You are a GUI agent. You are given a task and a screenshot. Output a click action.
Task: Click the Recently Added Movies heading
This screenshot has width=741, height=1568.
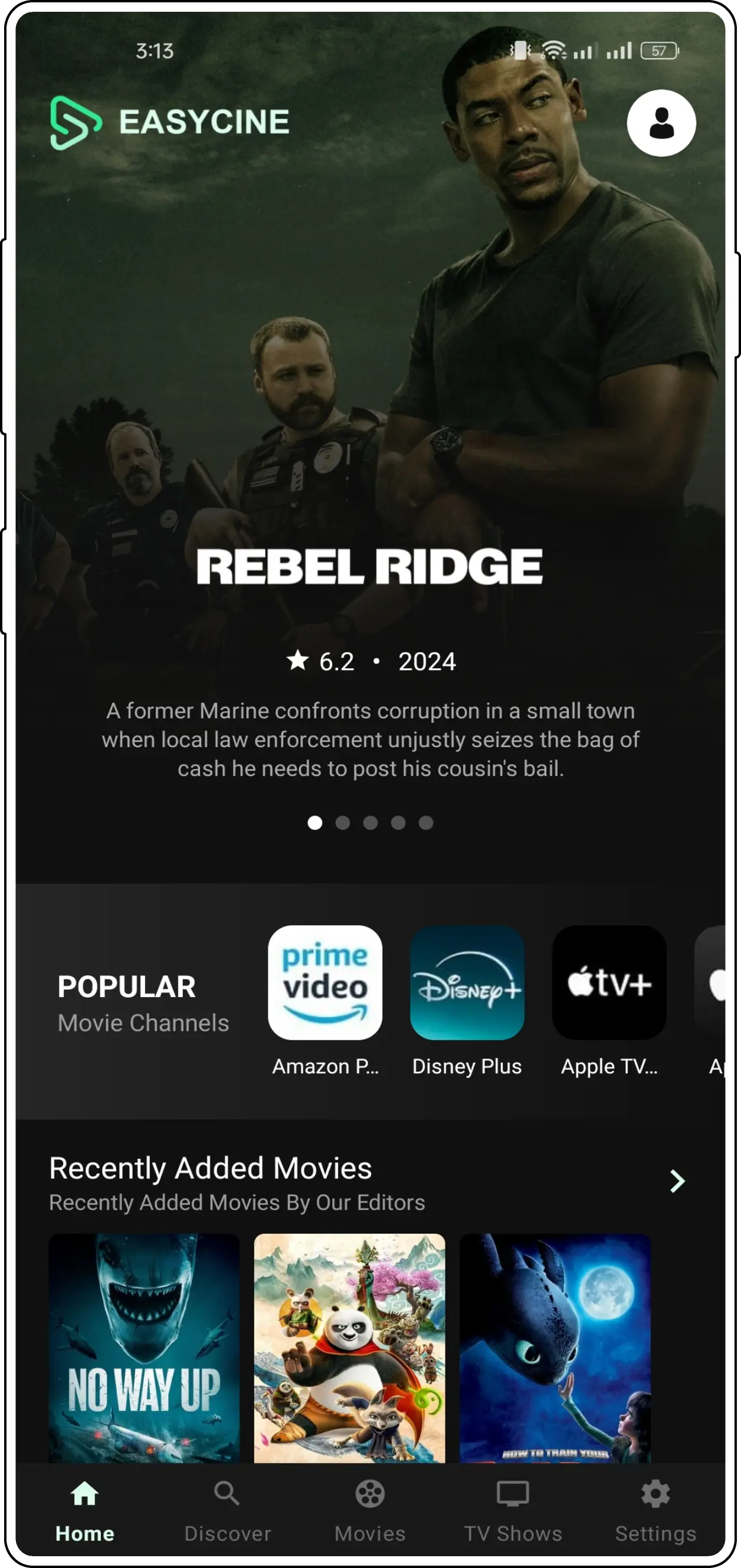pyautogui.click(x=211, y=1168)
